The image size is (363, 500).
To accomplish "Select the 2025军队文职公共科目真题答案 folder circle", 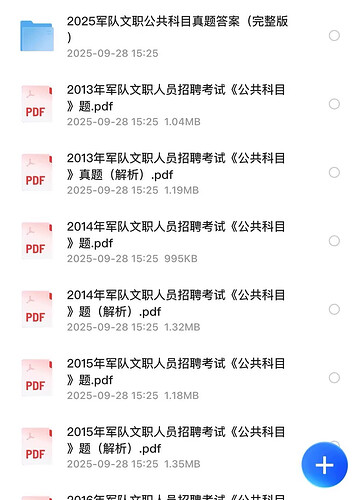I will [x=334, y=36].
